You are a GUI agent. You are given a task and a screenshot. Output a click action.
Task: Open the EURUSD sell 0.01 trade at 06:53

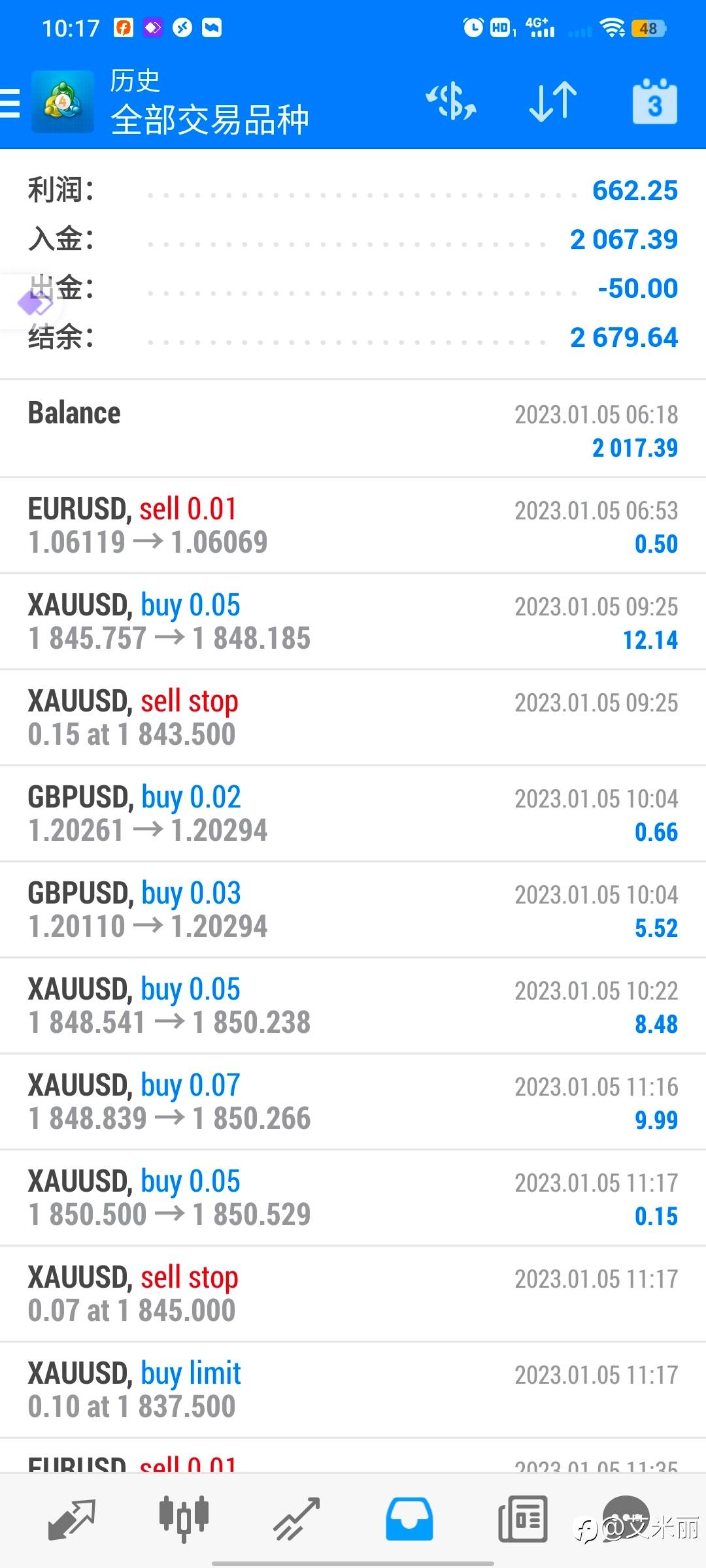353,526
